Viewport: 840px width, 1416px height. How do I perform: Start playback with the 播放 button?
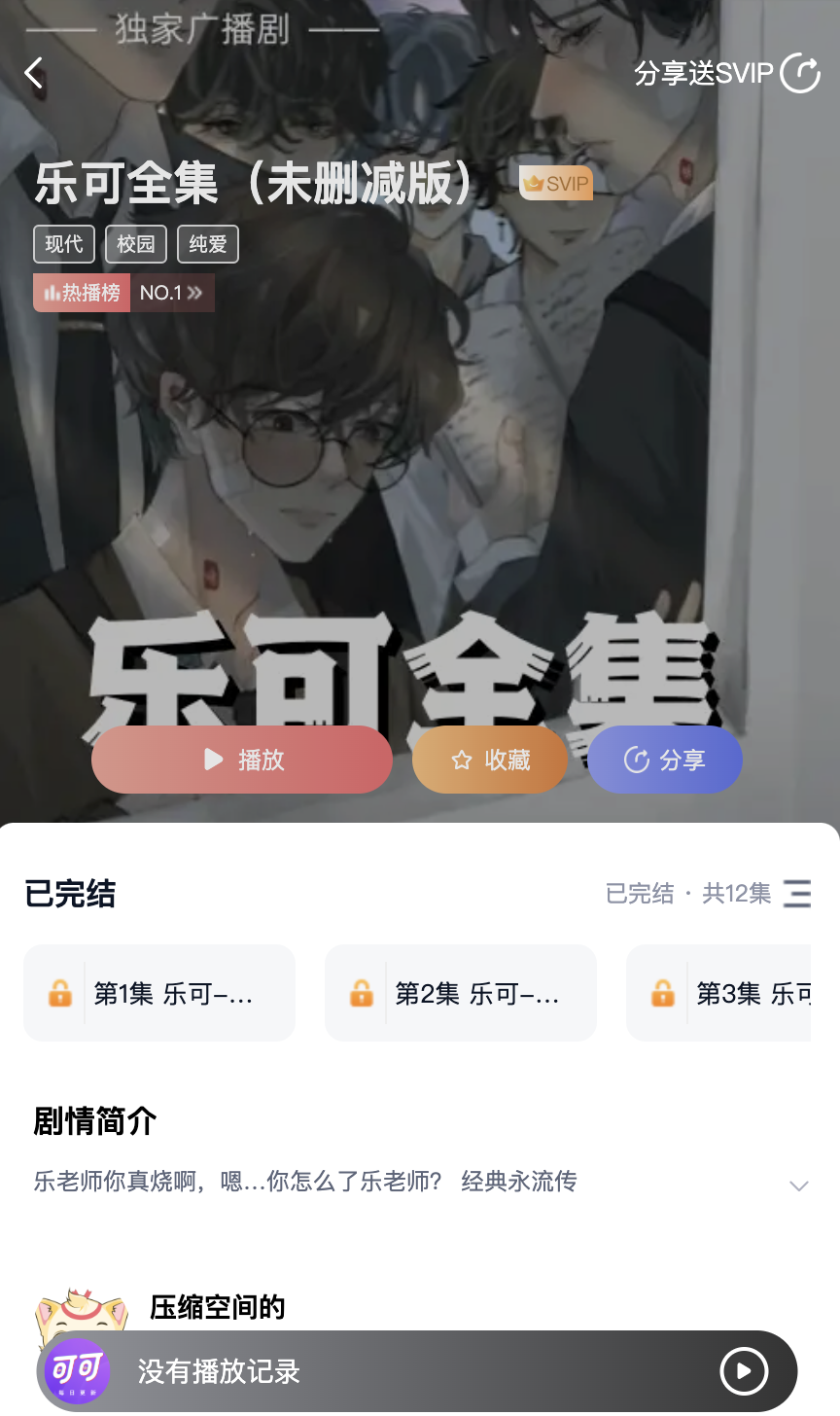(242, 760)
